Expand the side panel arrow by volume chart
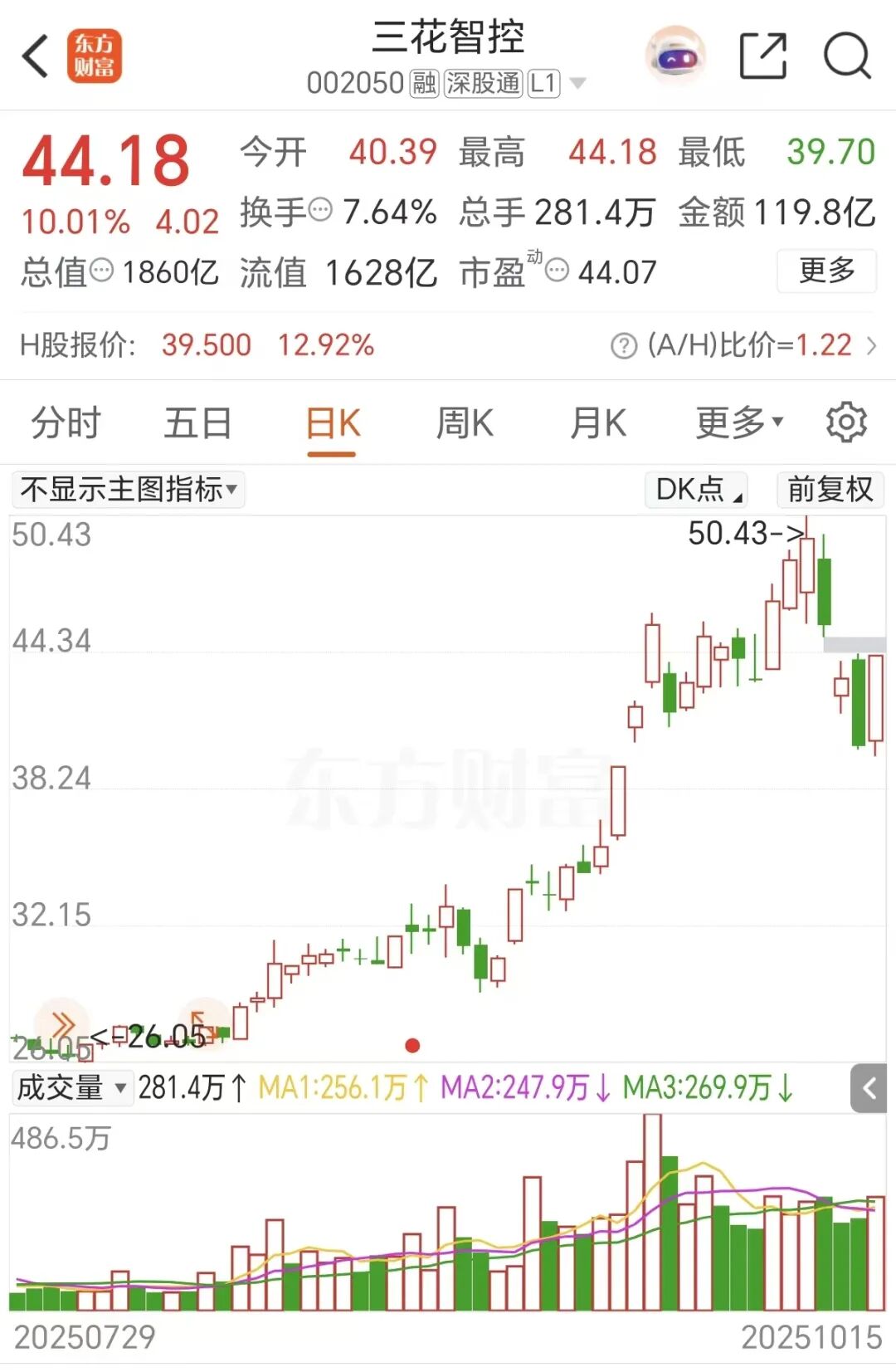 tap(869, 1088)
